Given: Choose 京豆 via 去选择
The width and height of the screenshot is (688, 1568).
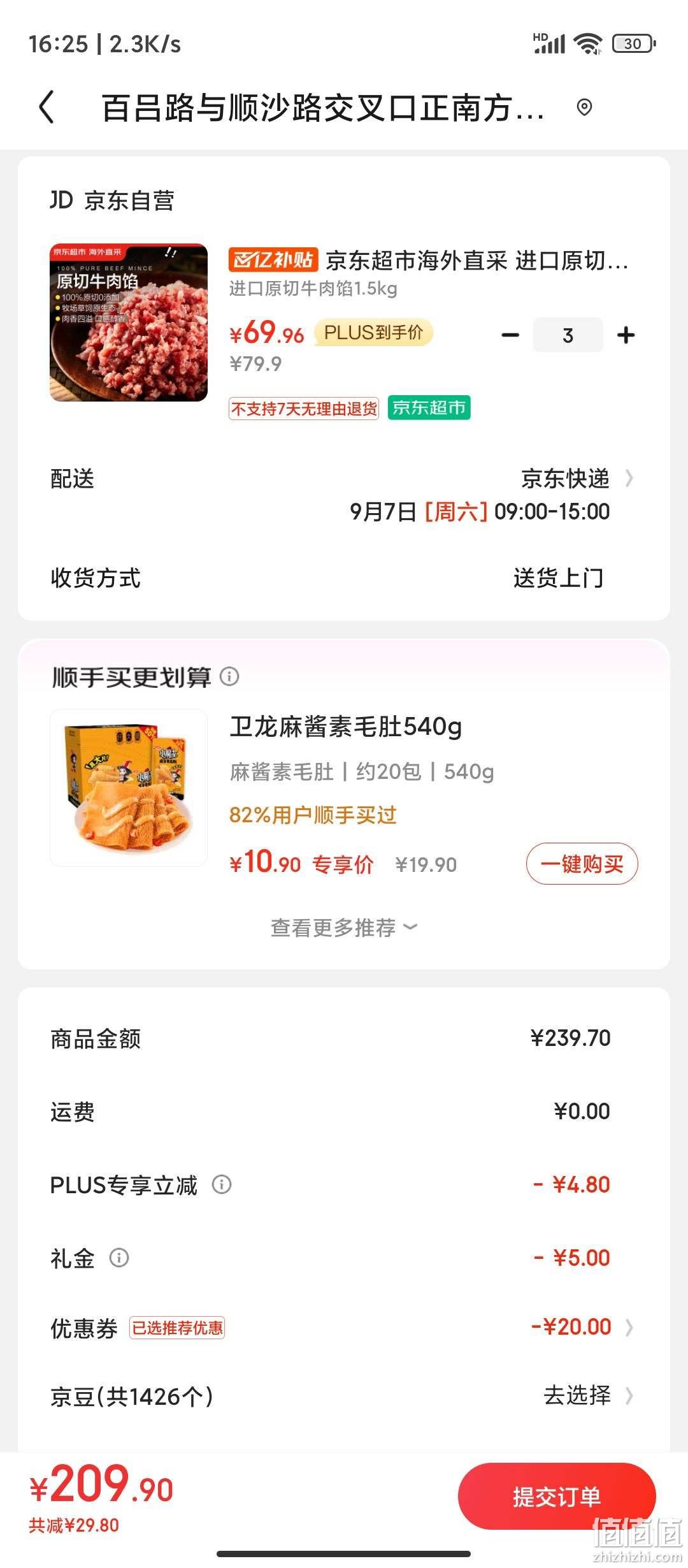Looking at the screenshot, I should click(588, 1395).
